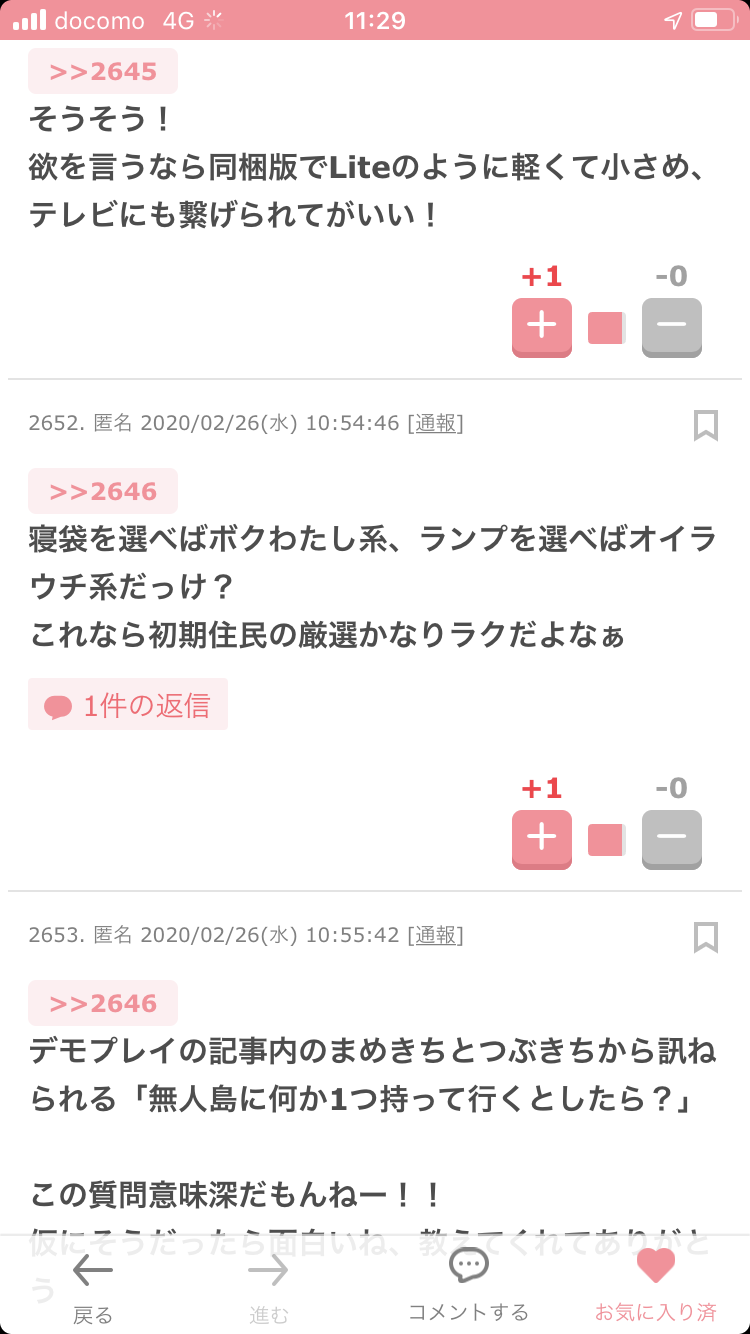This screenshot has height=1334, width=750.
Task: Tap コメントする to write a comment
Action: tap(468, 1286)
